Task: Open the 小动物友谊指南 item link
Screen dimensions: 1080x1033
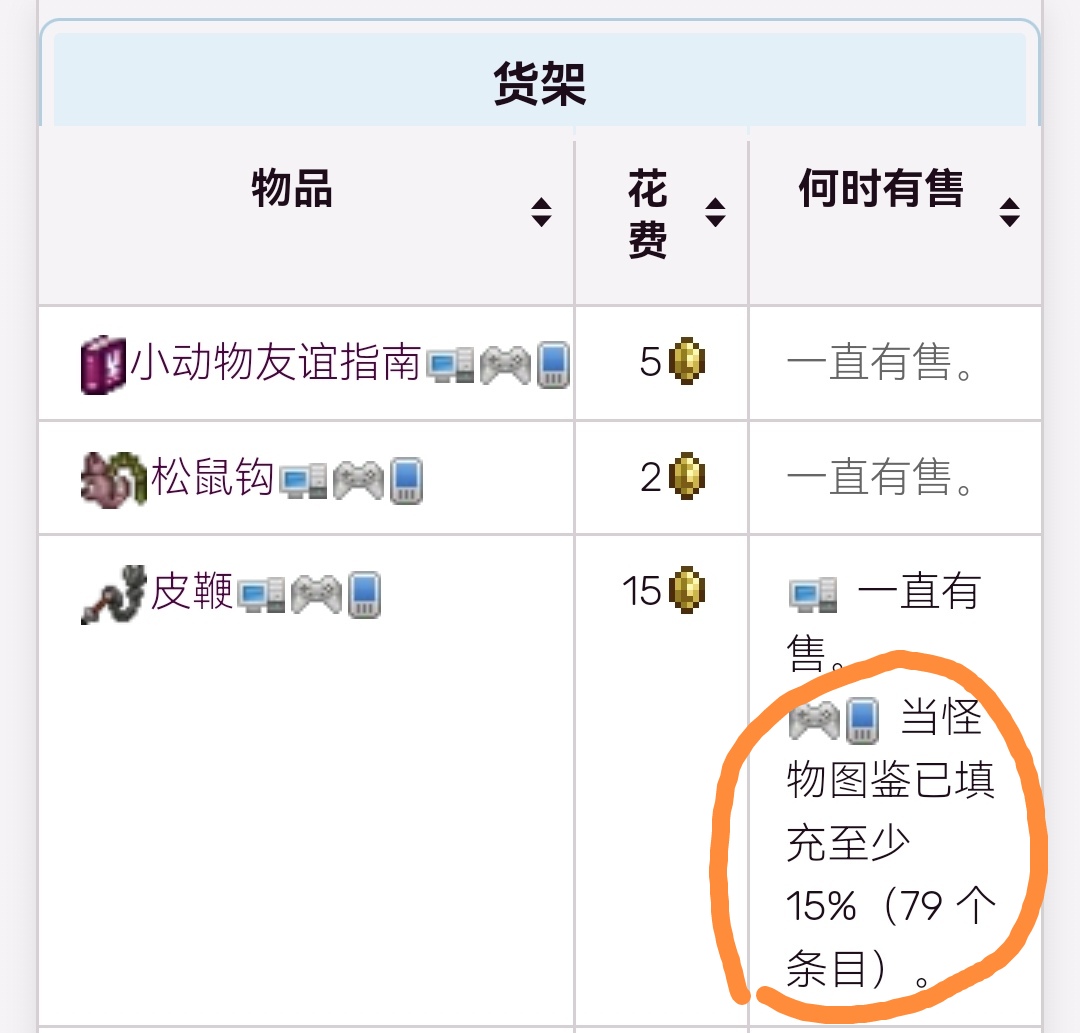Action: tap(275, 364)
